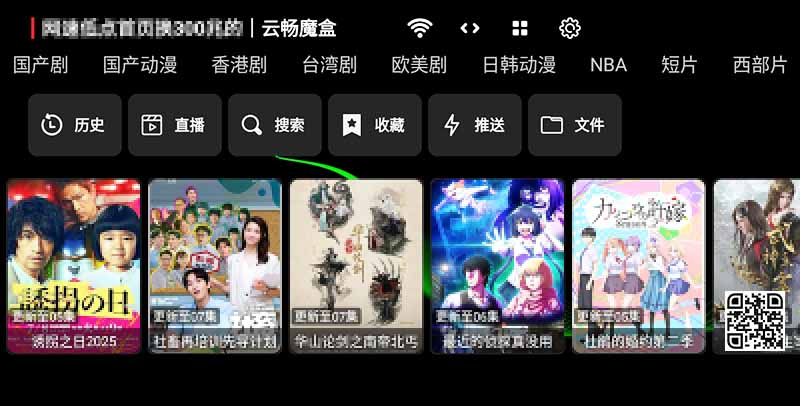This screenshot has width=800, height=406.
Task: Select the 日韩动漫 tab
Action: [519, 65]
